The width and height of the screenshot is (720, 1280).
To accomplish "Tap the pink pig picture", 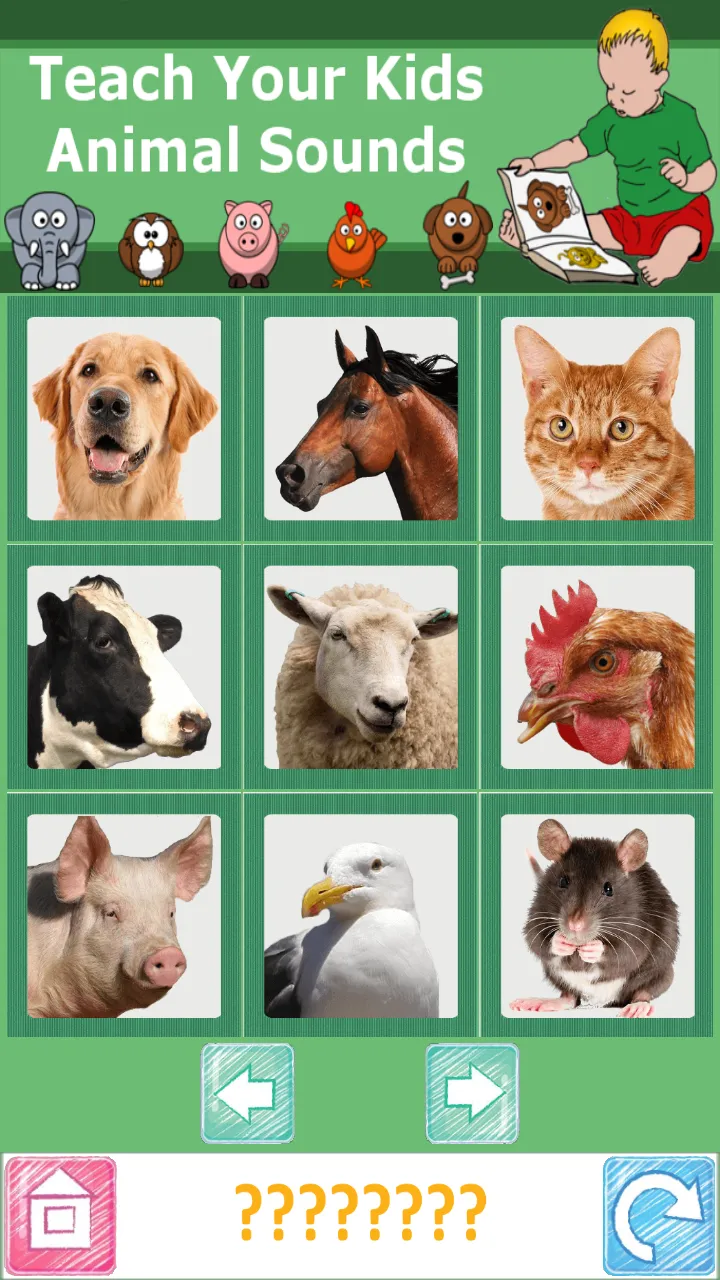I will [x=124, y=916].
